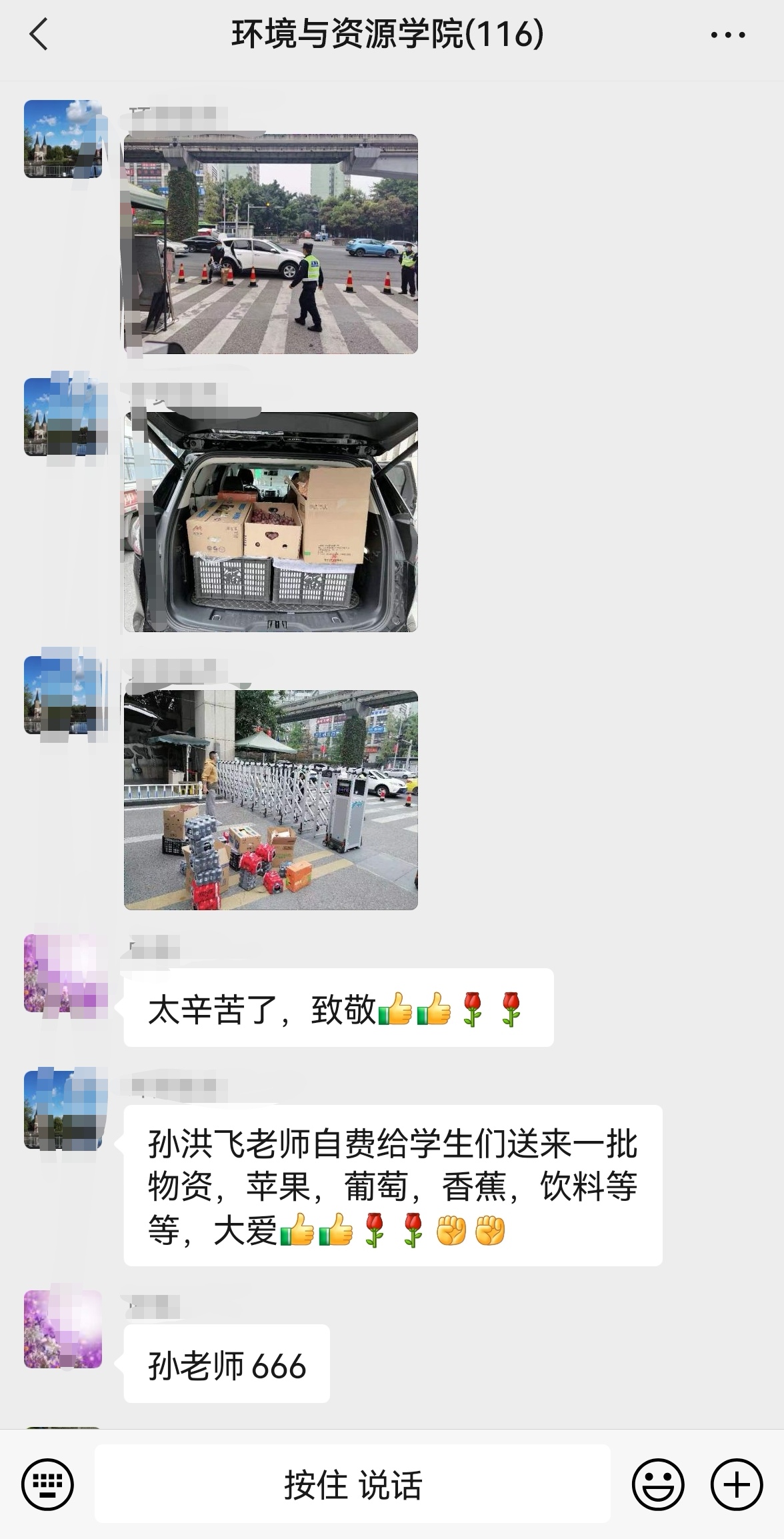Viewport: 784px width, 1539px height.
Task: Open the photo of supplies at the gate
Action: pyautogui.click(x=271, y=800)
